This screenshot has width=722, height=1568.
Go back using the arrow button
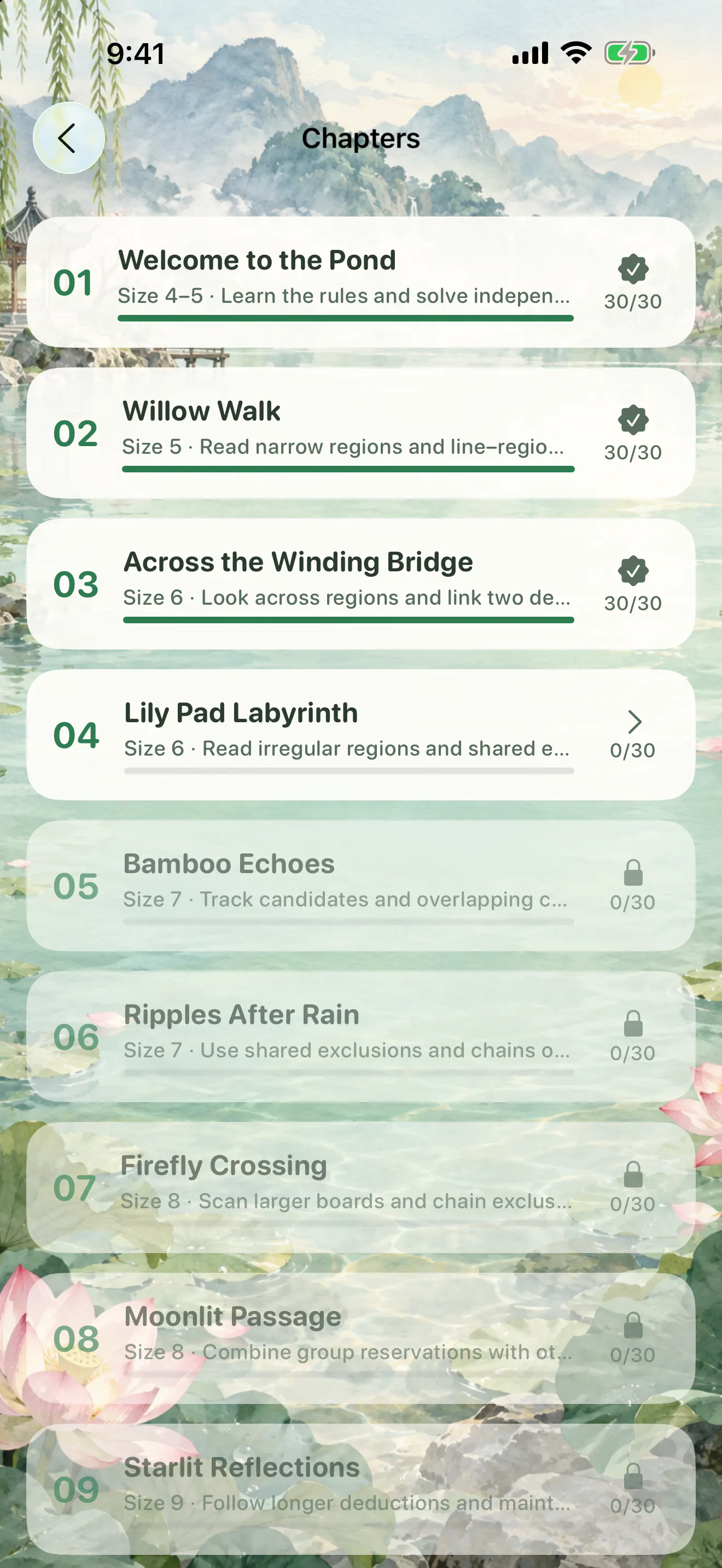point(69,138)
